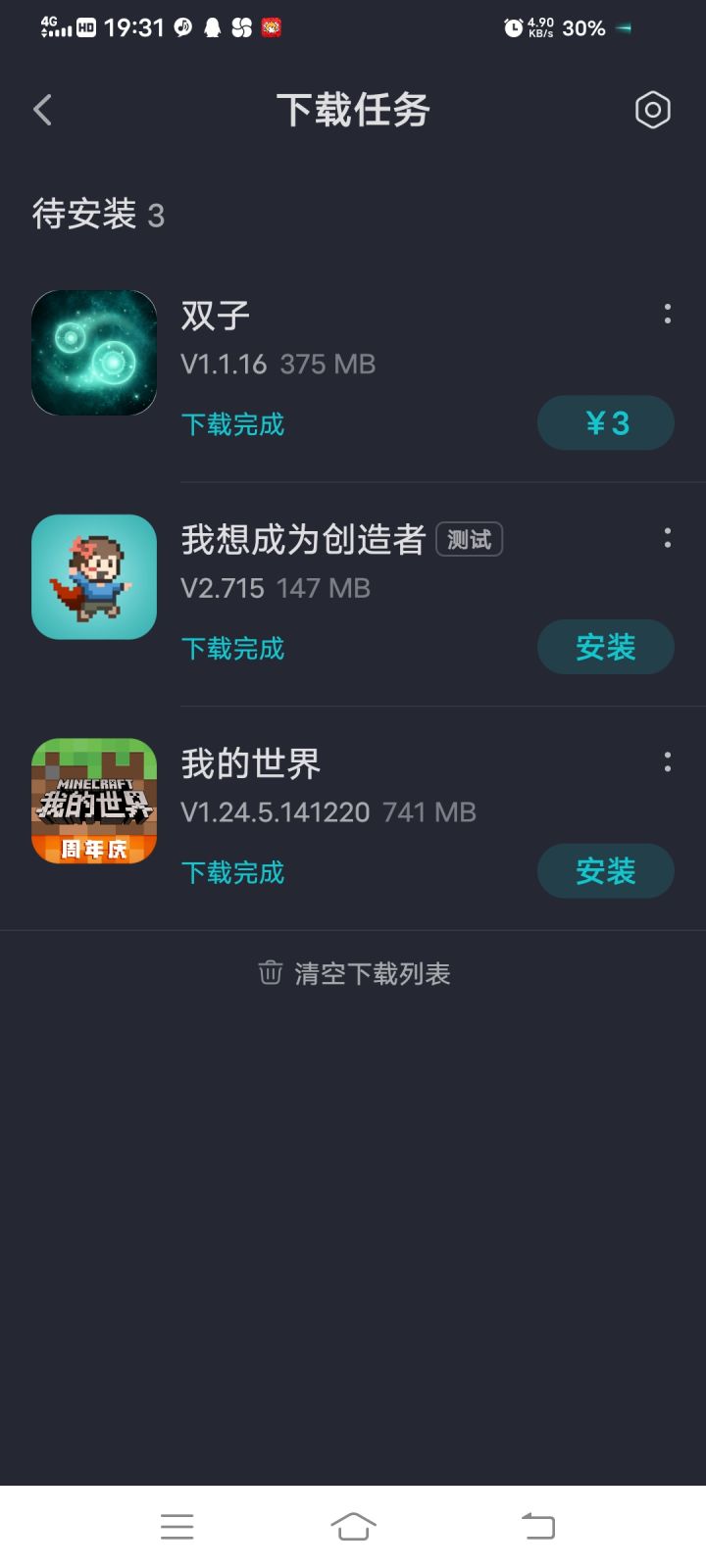Open the 我的世界 Minecraft app icon
706x1568 pixels.
click(93, 800)
